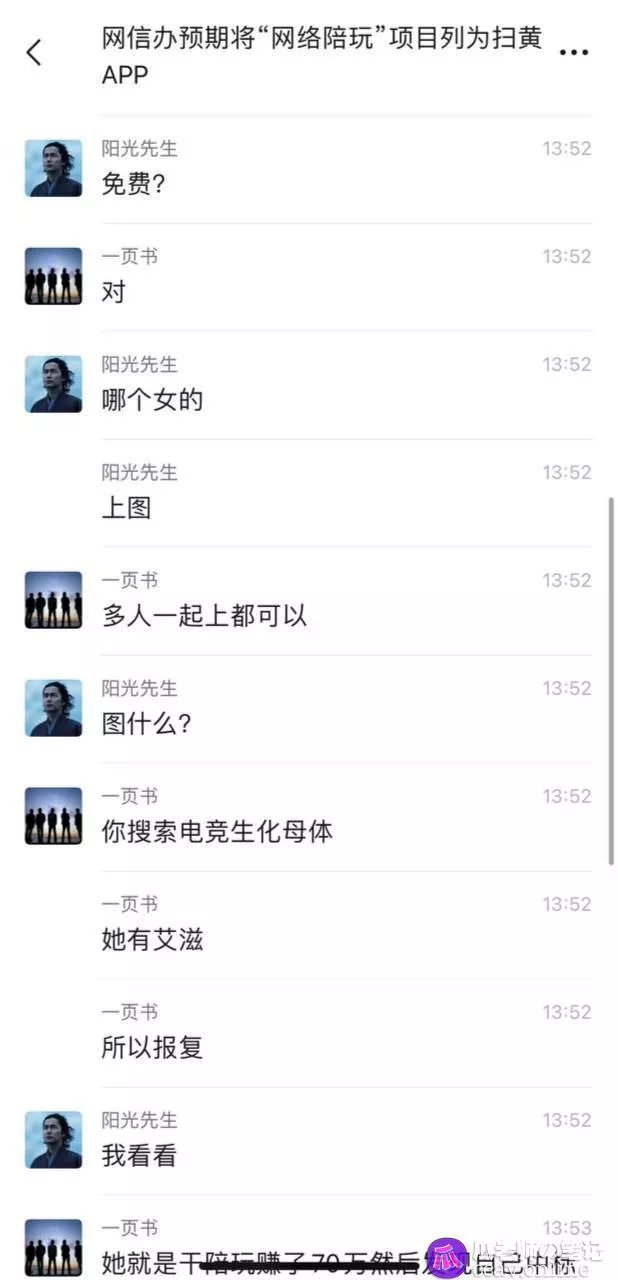Open 一页书's avatar beside 你搜索电竞生化母体
618x1280 pixels.
point(53,816)
